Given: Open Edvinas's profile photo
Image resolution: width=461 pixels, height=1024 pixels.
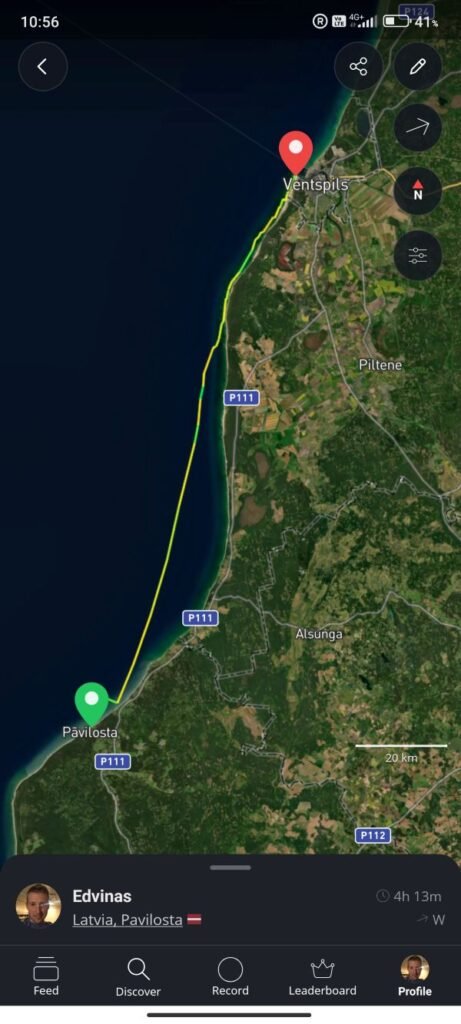Looking at the screenshot, I should (39, 906).
